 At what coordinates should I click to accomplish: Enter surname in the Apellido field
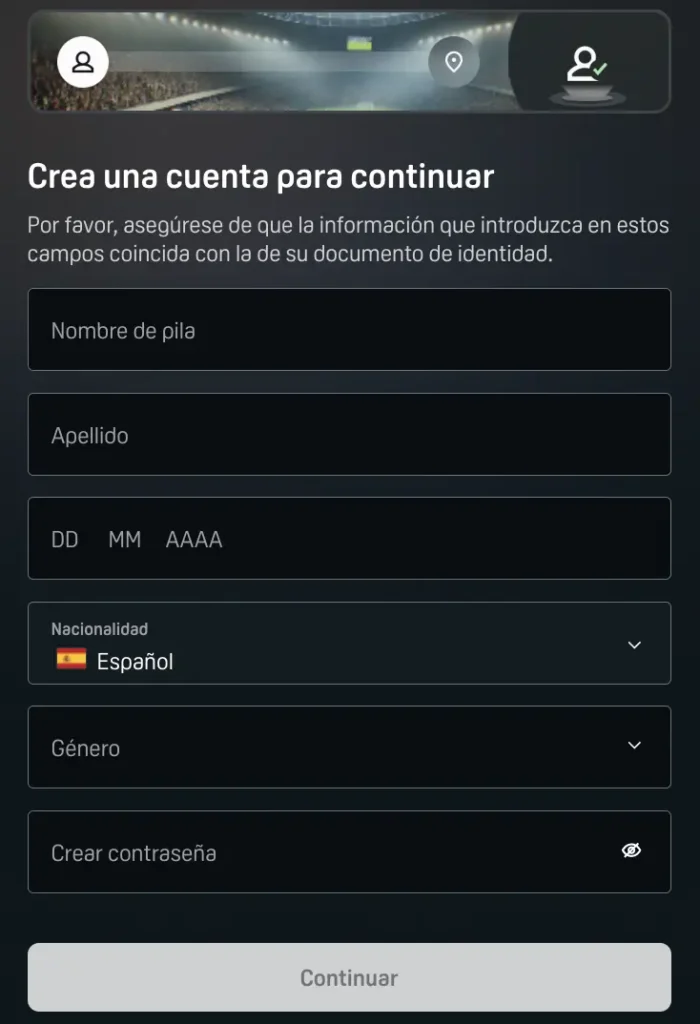coord(349,434)
